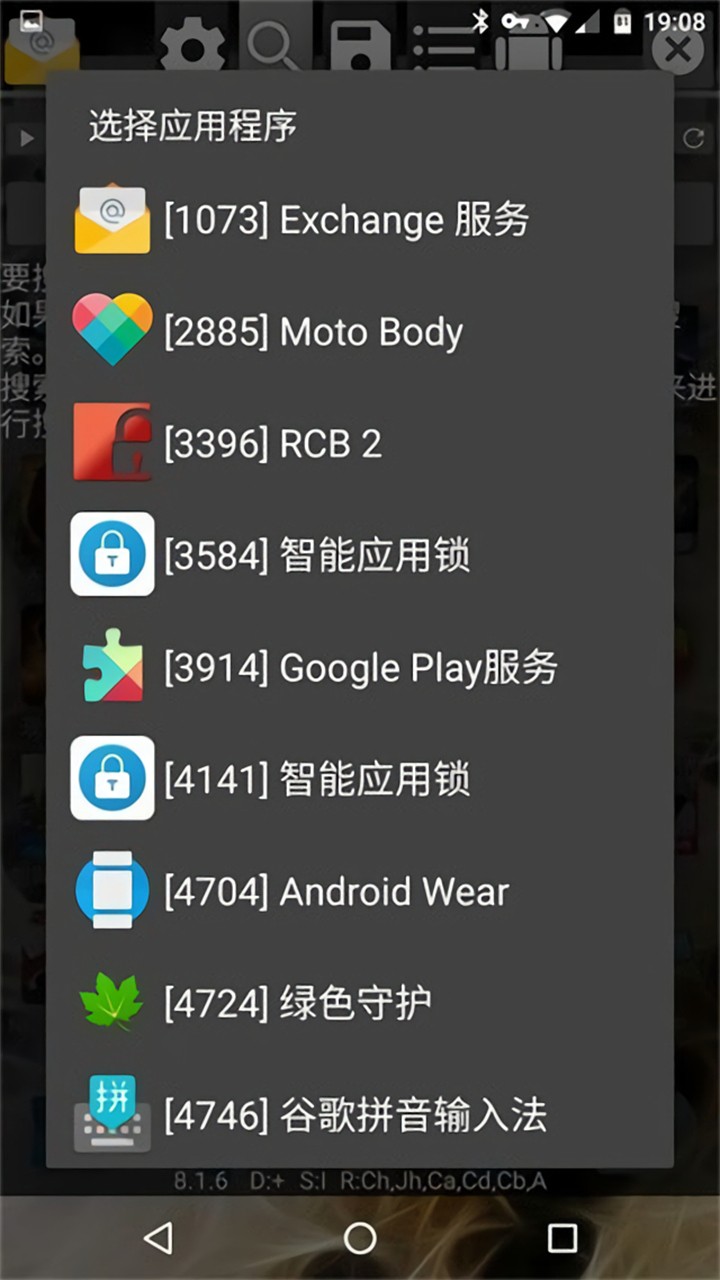Image resolution: width=720 pixels, height=1280 pixels.
Task: Click the 绿色守护 green leaf icon
Action: click(x=111, y=1003)
